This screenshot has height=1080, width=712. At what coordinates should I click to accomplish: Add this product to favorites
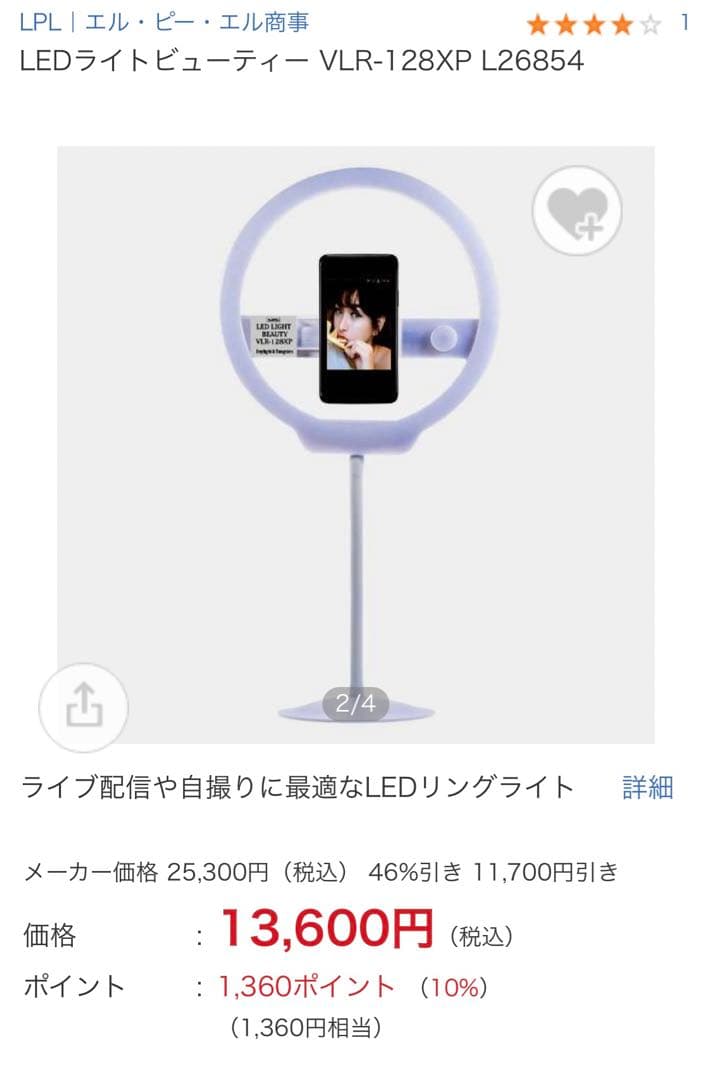[x=577, y=211]
